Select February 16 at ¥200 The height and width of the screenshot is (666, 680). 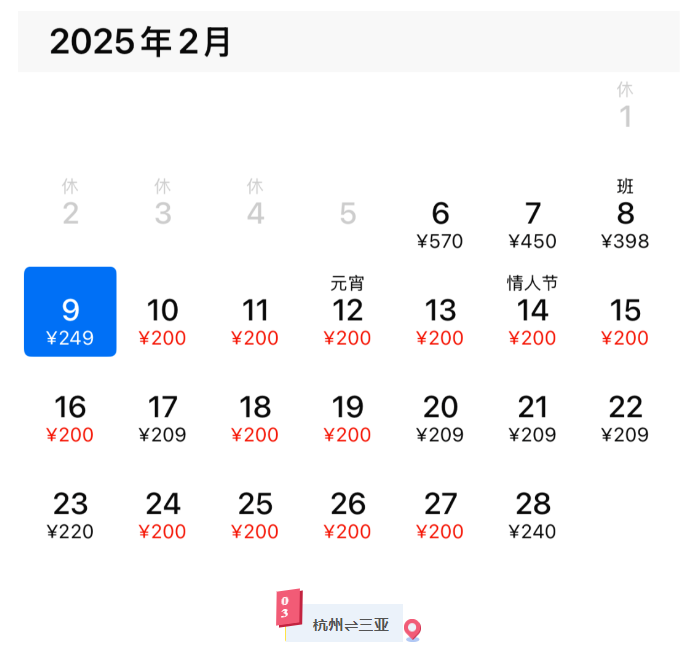(70, 418)
